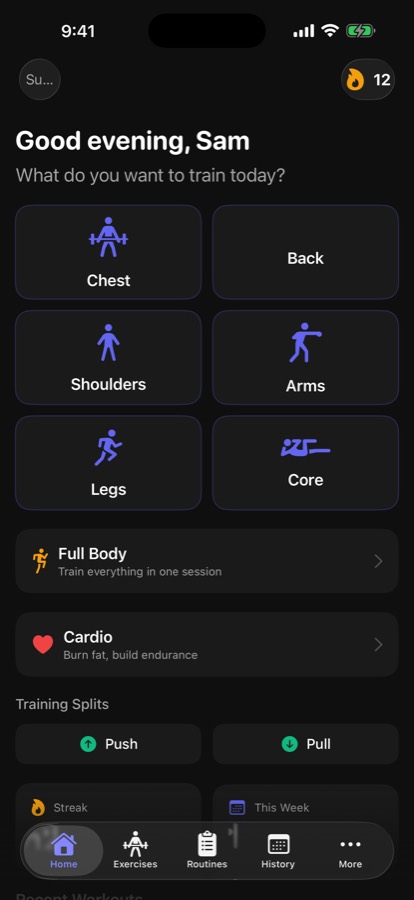Open the More tab
Image resolution: width=414 pixels, height=900 pixels.
pos(350,851)
